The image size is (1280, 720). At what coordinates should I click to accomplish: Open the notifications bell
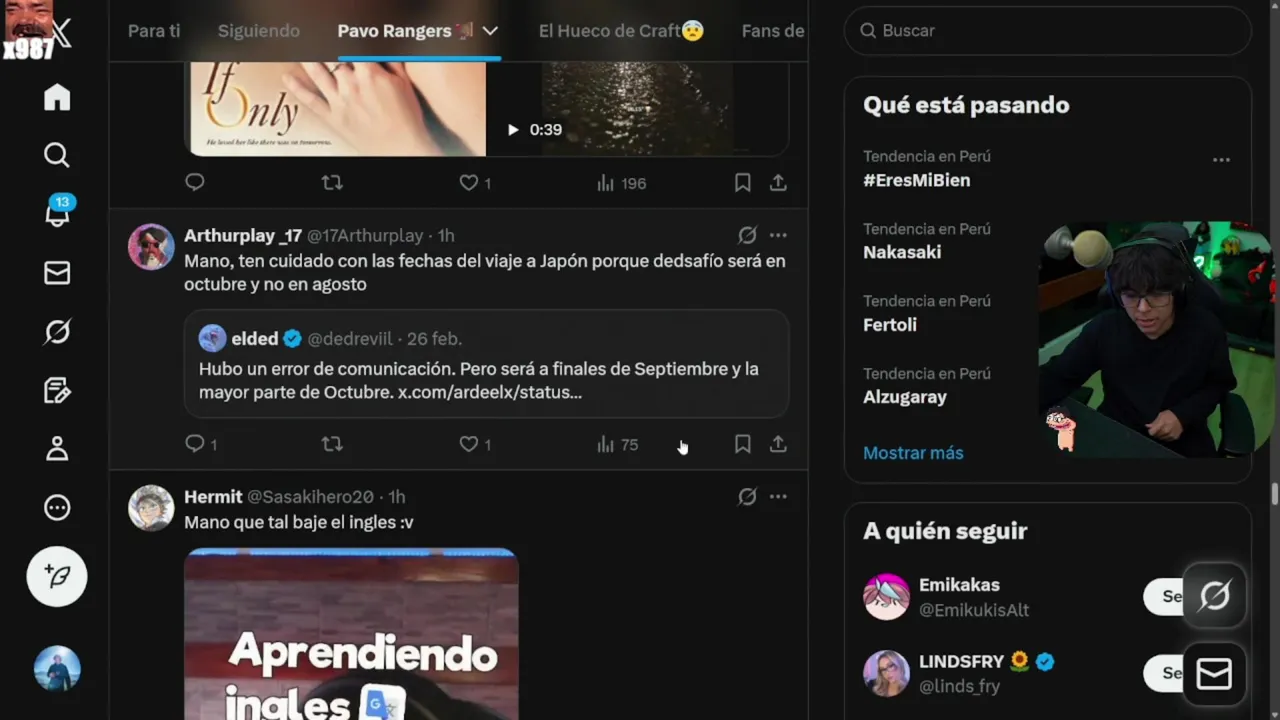pyautogui.click(x=57, y=214)
